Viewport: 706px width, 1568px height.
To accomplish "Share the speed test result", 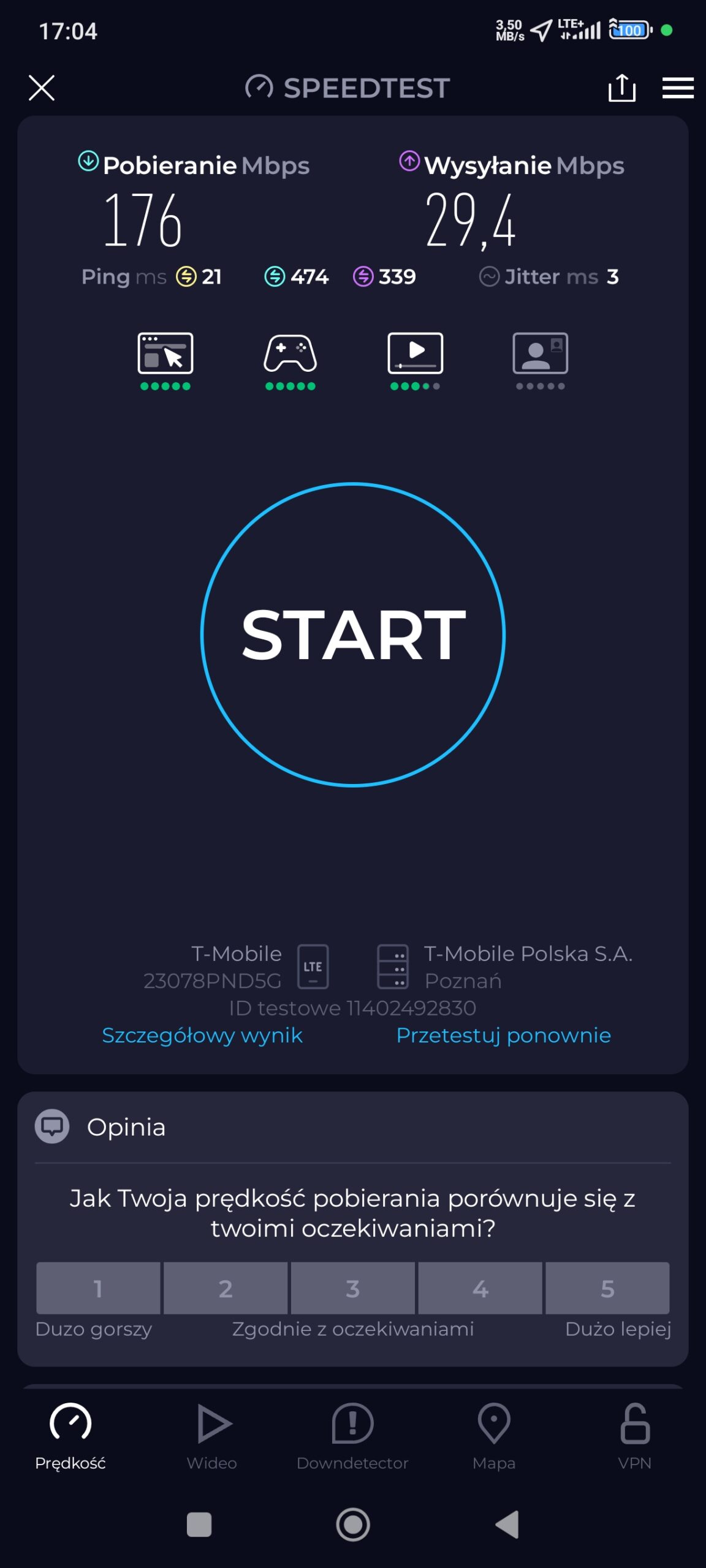I will point(621,88).
